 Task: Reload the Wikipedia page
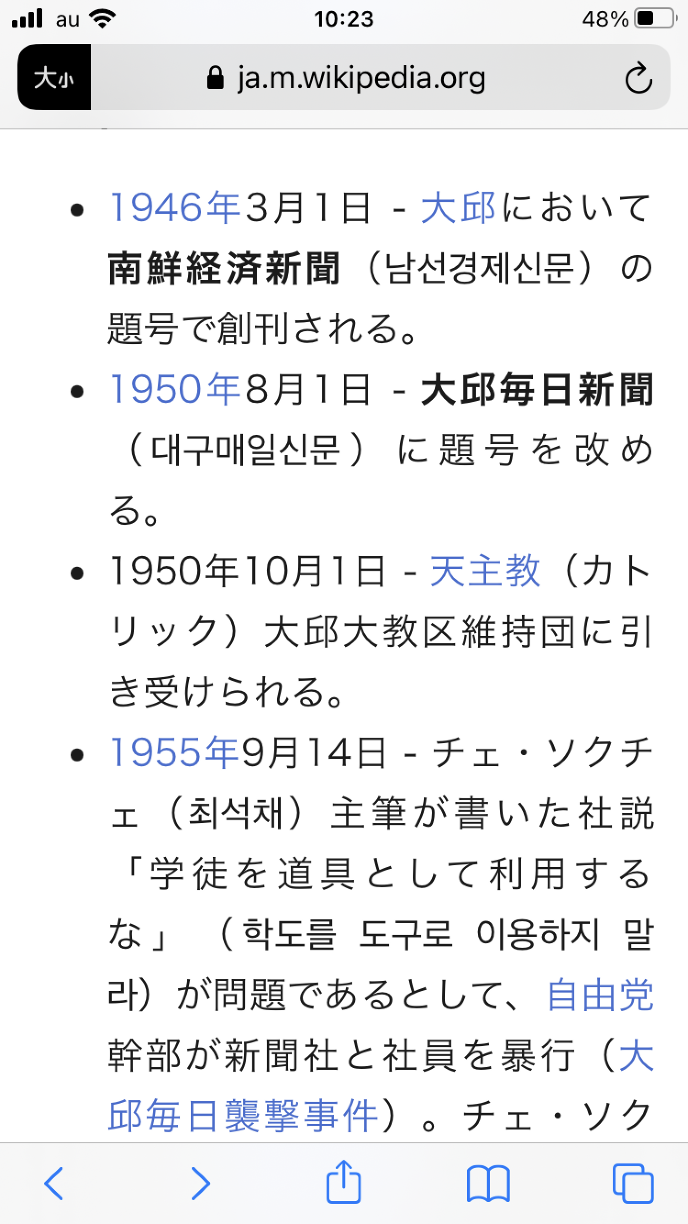[x=638, y=79]
